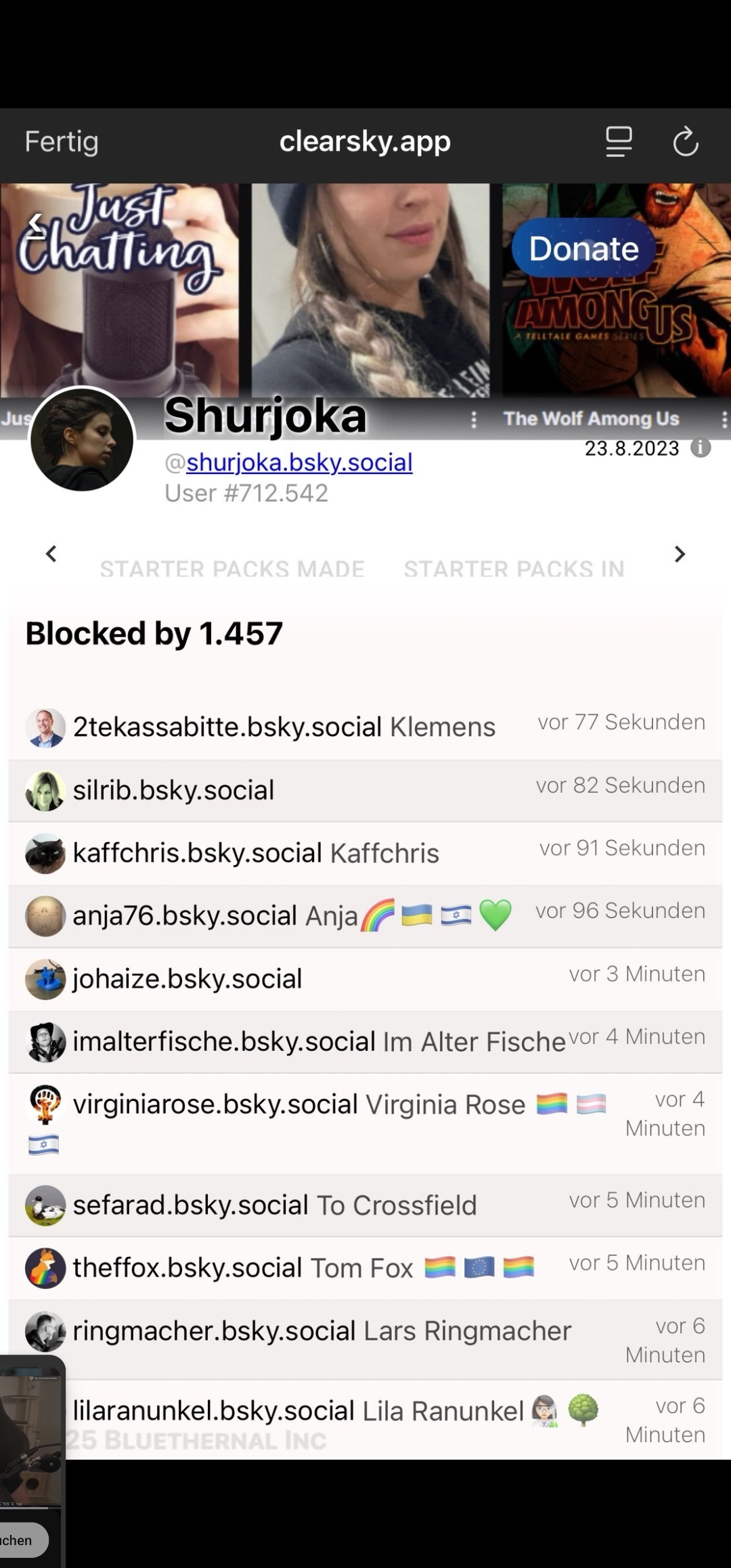Image resolution: width=731 pixels, height=1568 pixels.
Task: Open imalterfische.bsky.social entry
Action: [365, 1042]
